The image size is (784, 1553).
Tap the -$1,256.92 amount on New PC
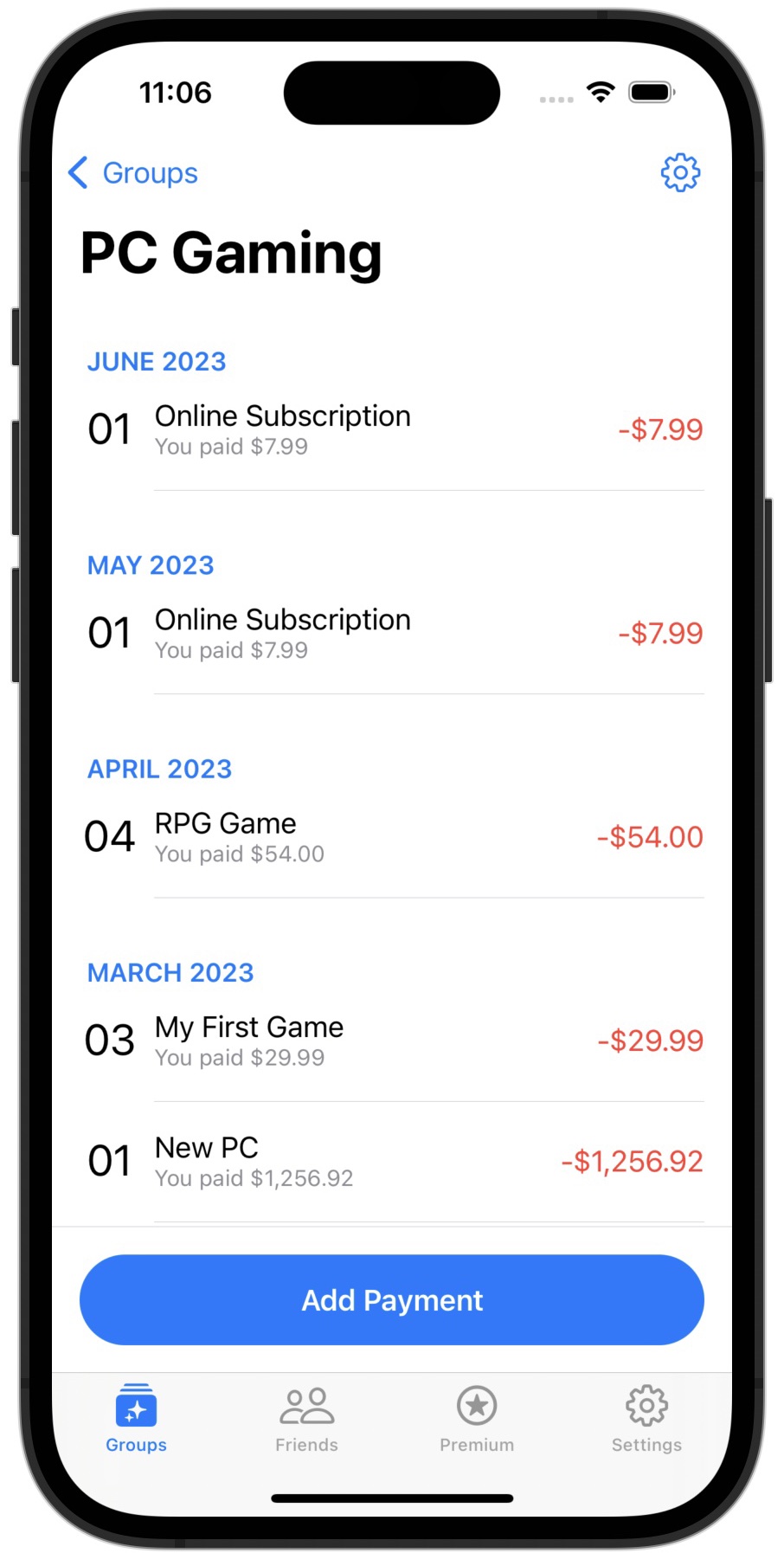pyautogui.click(x=631, y=1161)
